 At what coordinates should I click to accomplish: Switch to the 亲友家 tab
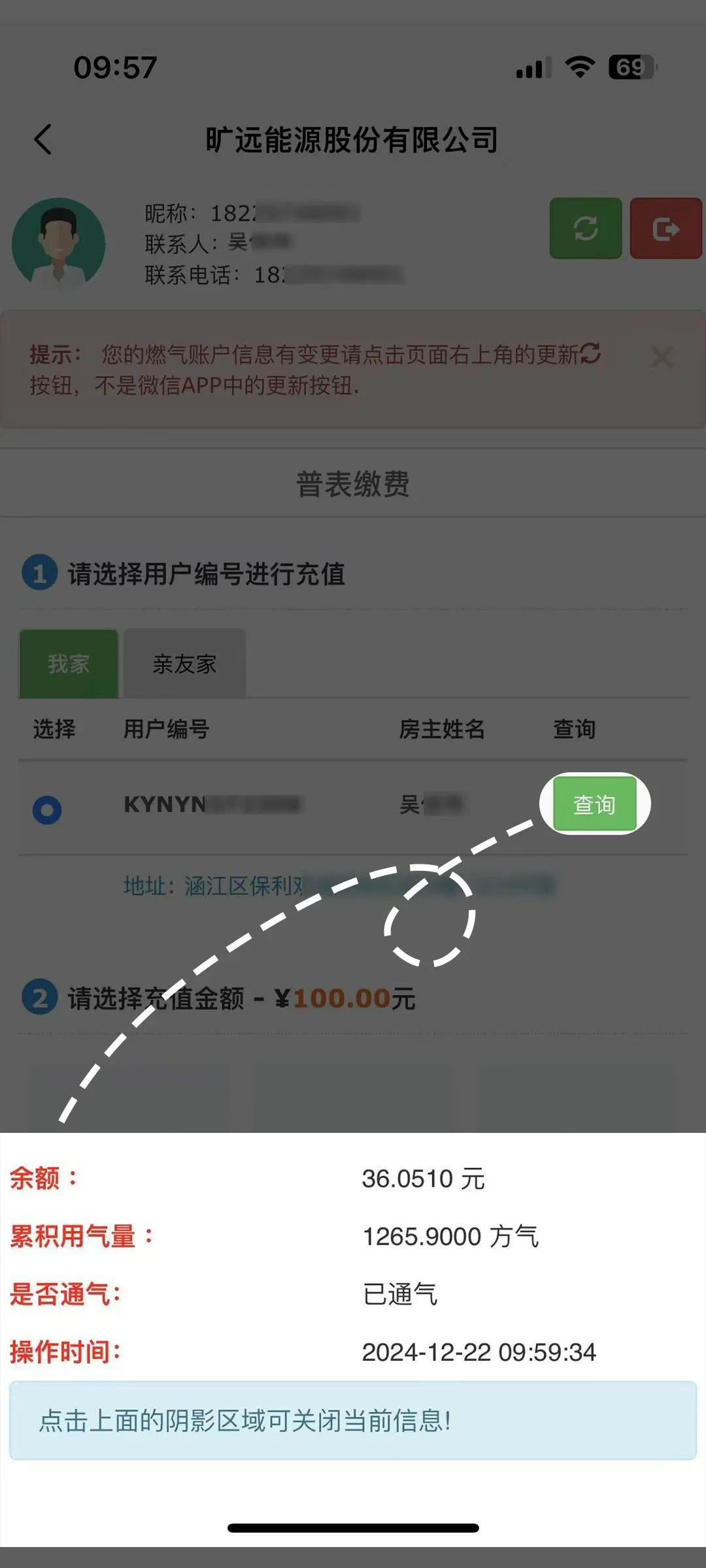pos(184,664)
